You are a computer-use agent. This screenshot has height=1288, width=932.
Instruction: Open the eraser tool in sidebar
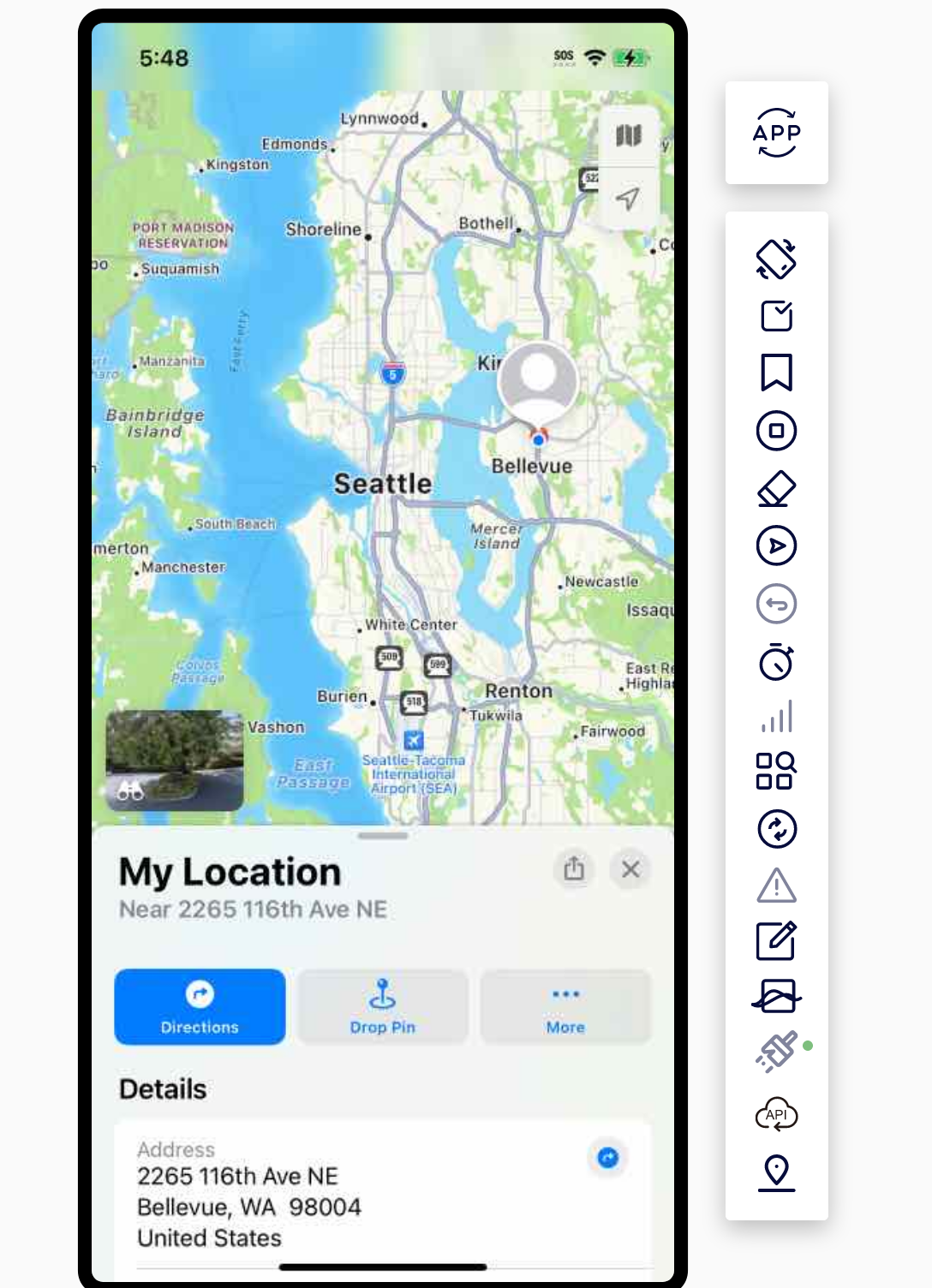coord(776,488)
